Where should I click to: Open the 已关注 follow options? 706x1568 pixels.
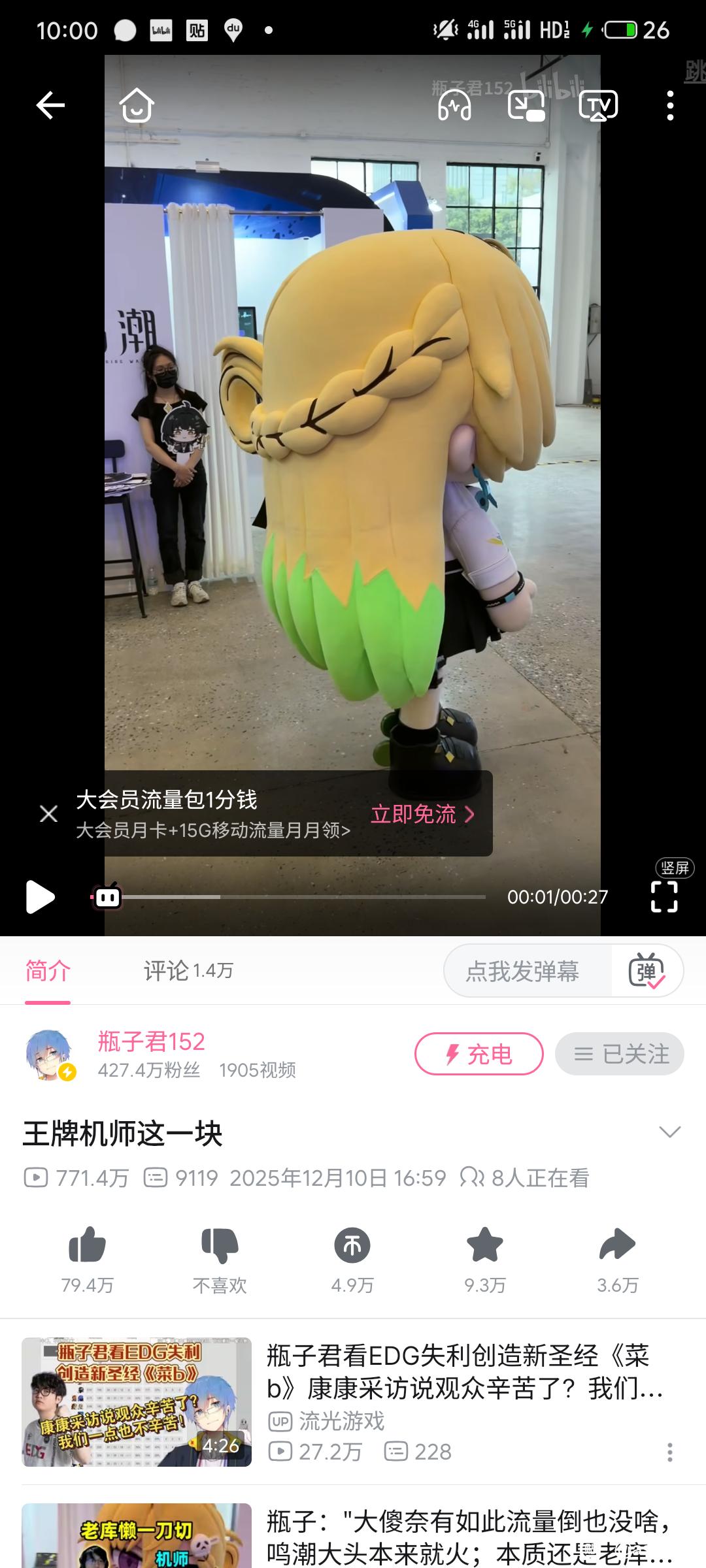[619, 1054]
